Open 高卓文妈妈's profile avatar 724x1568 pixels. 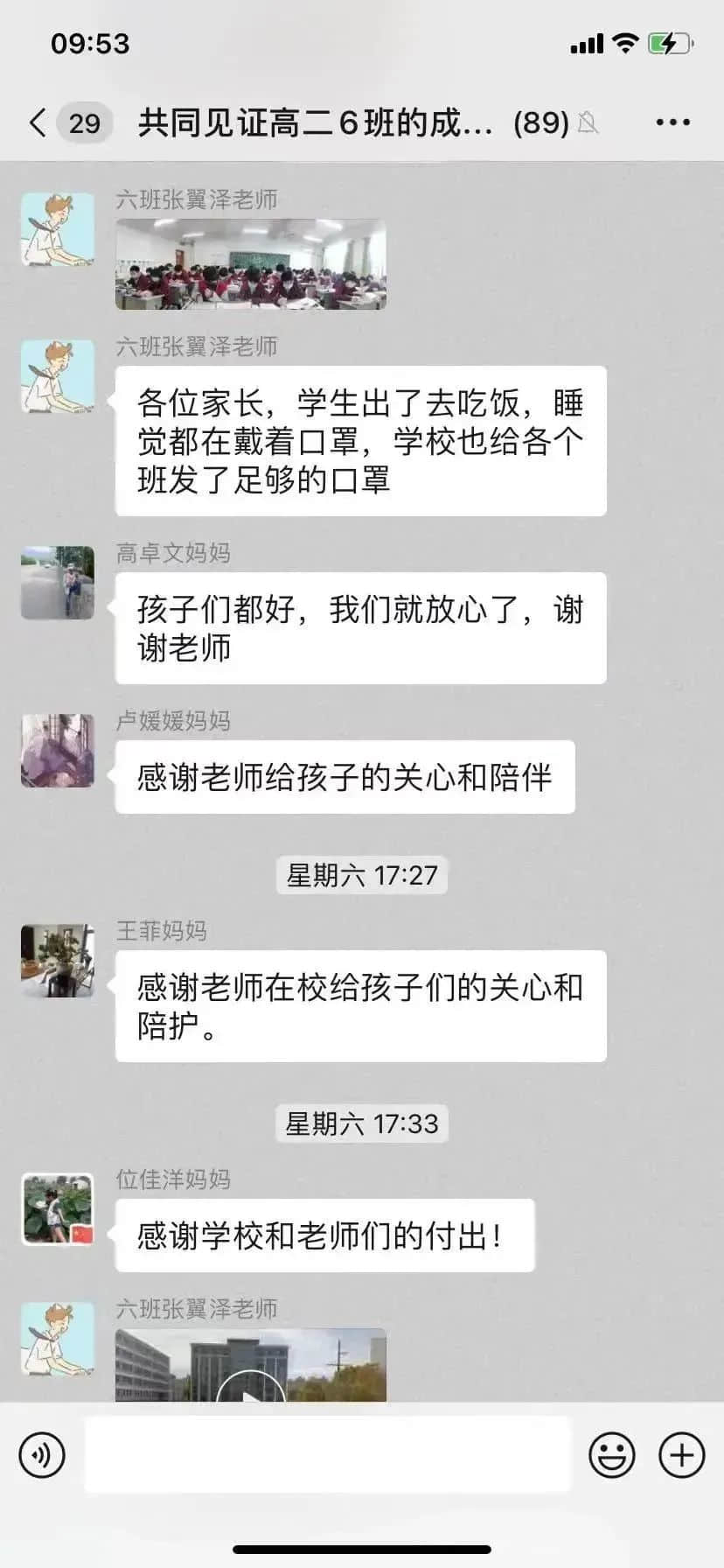click(x=58, y=583)
